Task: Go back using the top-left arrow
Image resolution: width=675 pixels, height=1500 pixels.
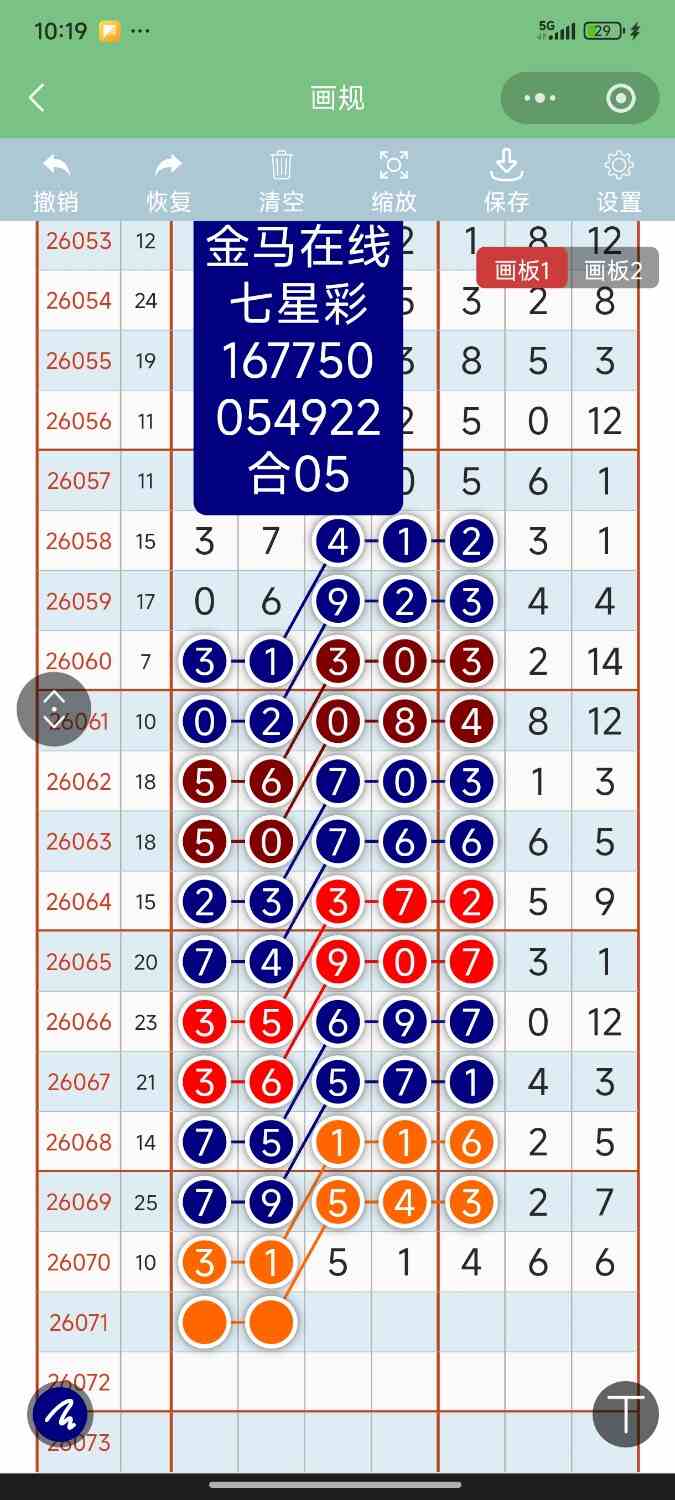Action: click(x=37, y=98)
